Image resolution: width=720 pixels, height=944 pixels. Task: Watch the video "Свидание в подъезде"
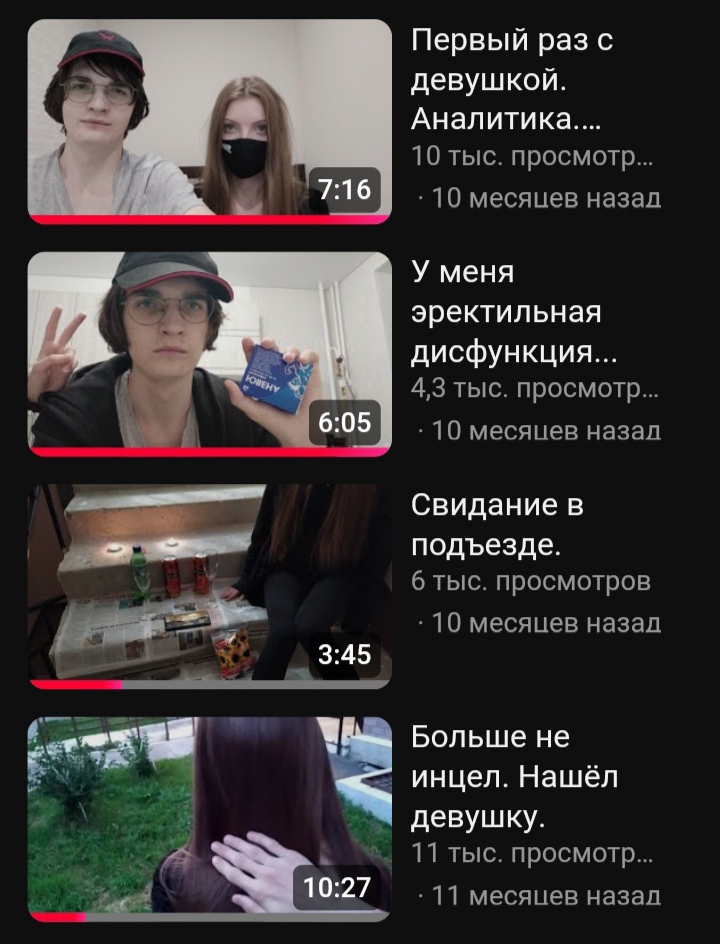pyautogui.click(x=209, y=584)
